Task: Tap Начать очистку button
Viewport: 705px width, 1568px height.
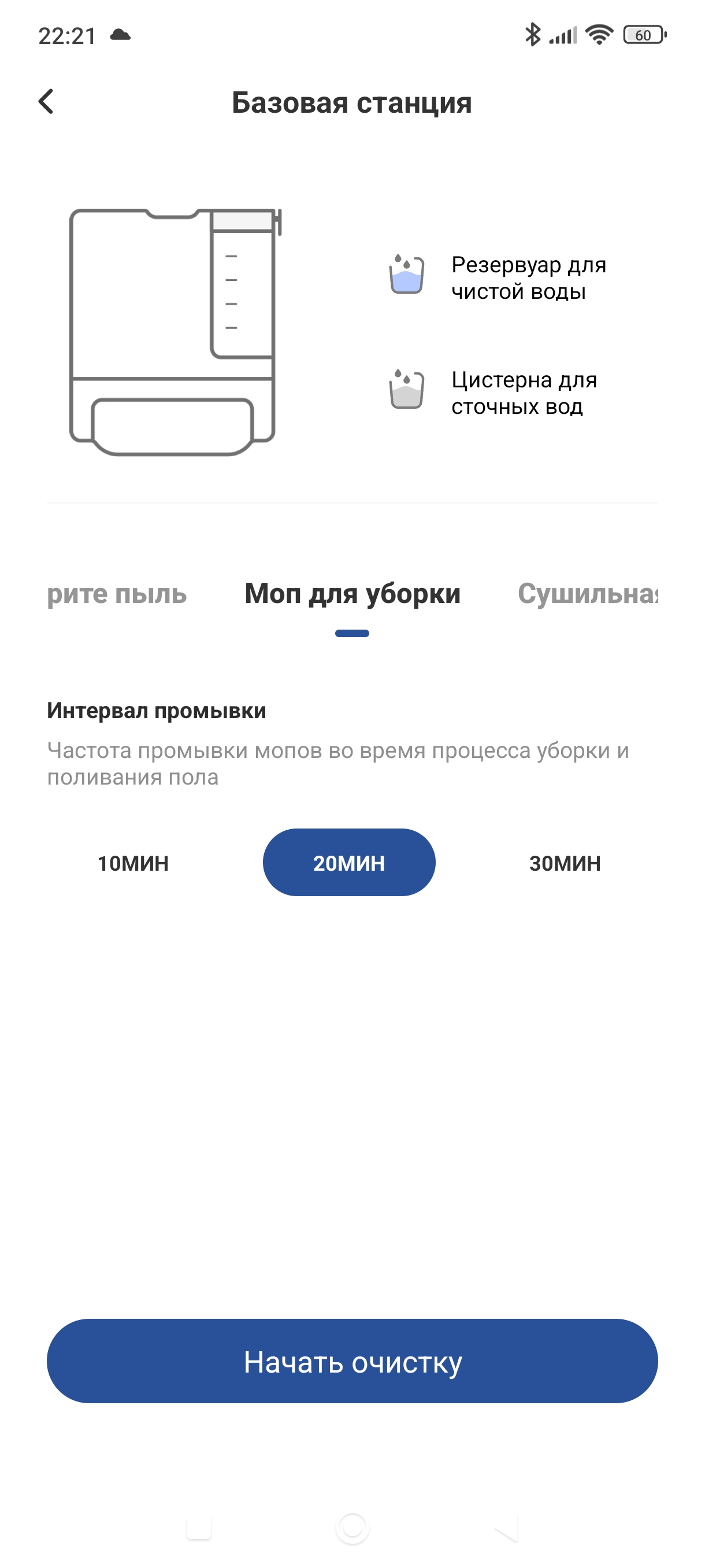Action: (x=352, y=1361)
